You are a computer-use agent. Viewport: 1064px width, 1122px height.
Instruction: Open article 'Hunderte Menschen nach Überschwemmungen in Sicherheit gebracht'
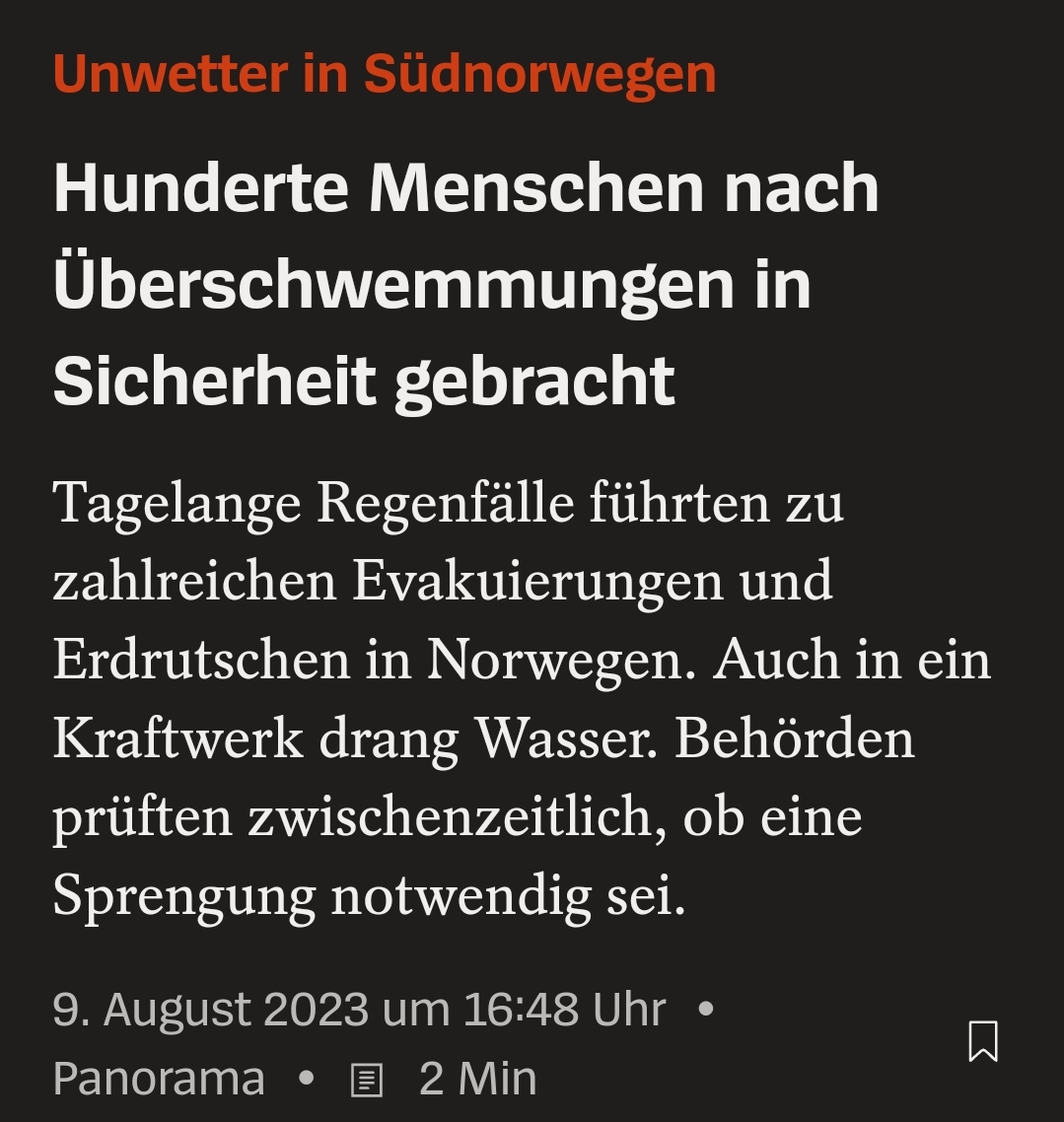point(465,285)
